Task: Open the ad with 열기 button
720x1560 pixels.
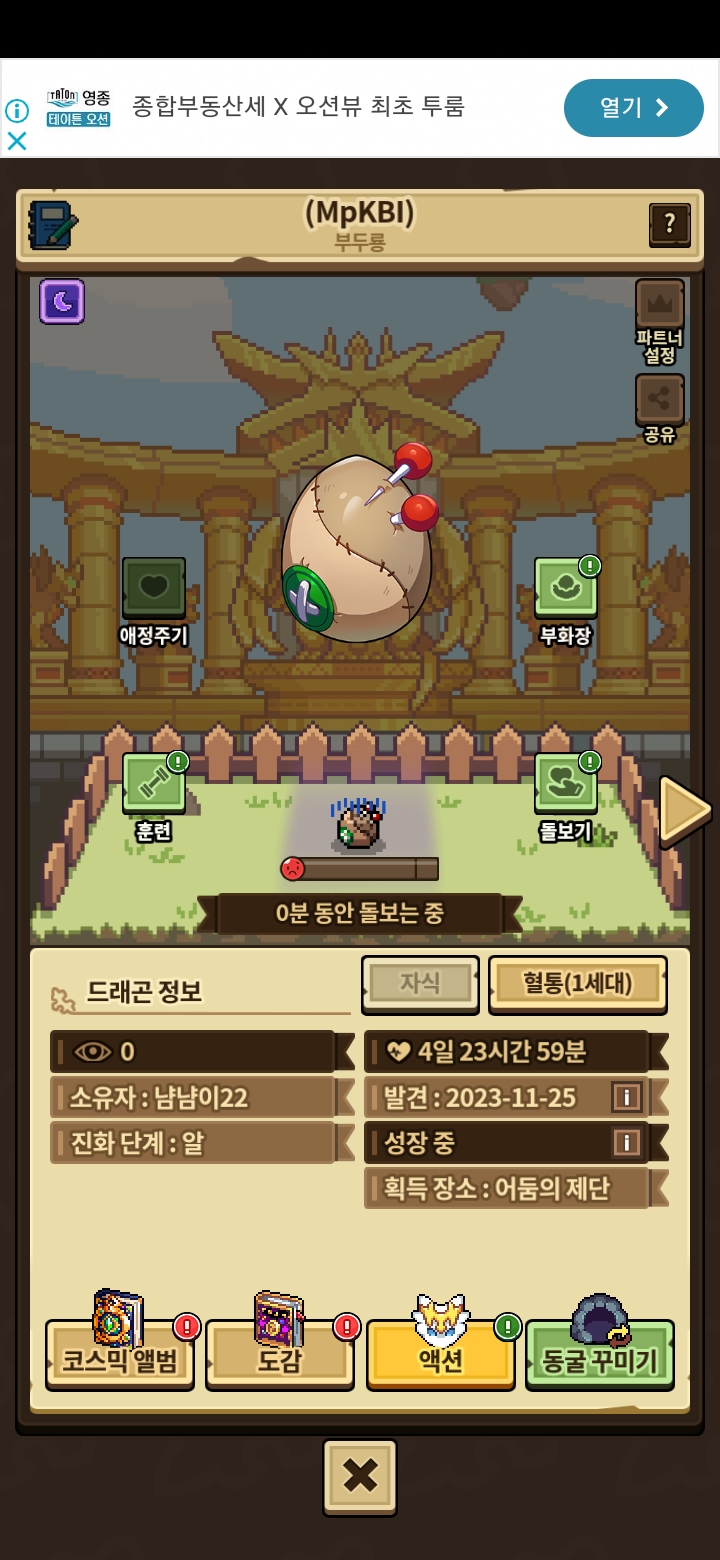Action: coord(633,108)
